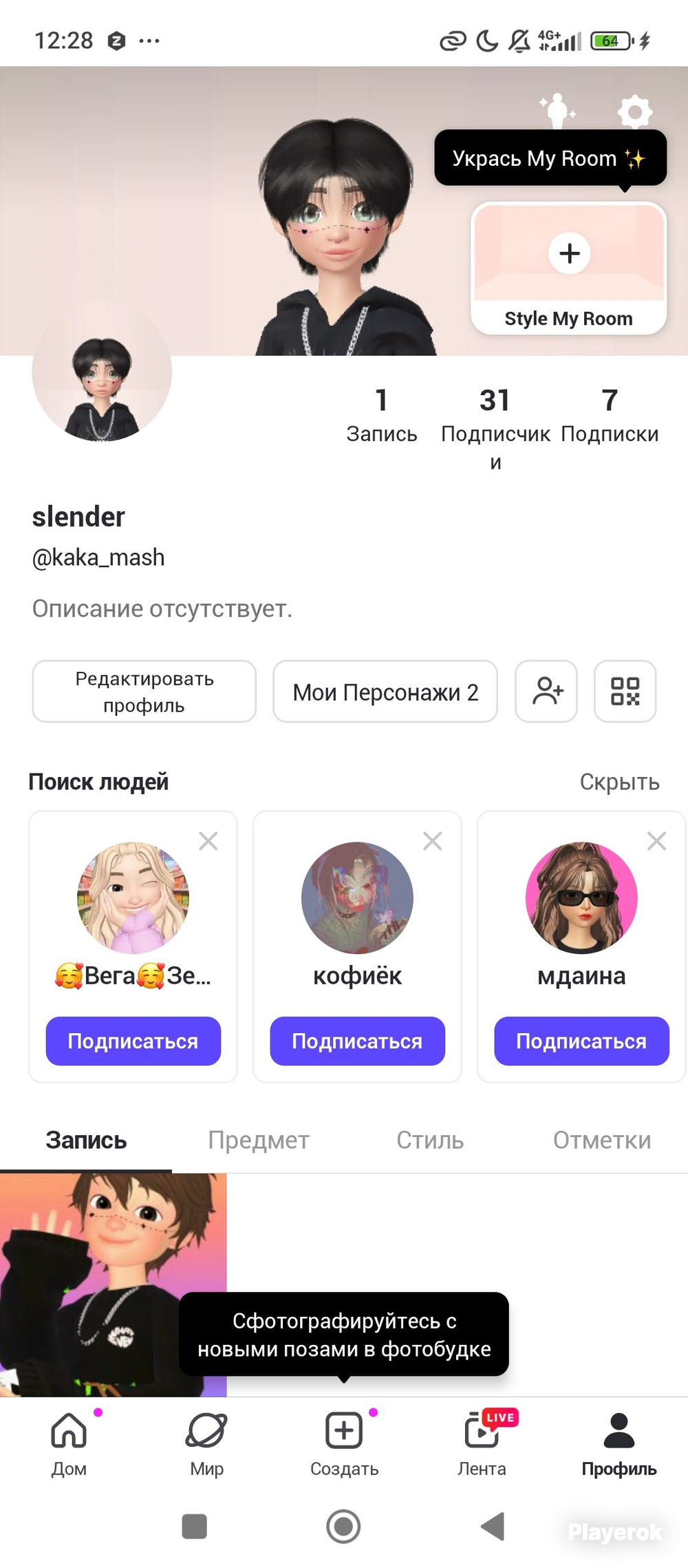
Task: Show the profile QR code button
Action: click(x=625, y=691)
